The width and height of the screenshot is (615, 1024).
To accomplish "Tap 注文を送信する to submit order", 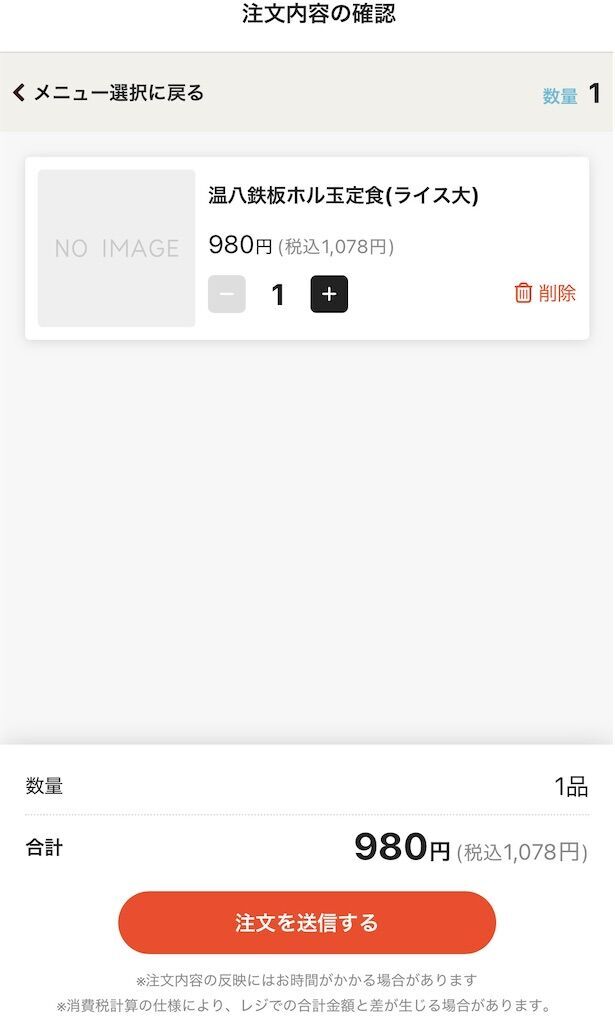I will [x=307, y=922].
